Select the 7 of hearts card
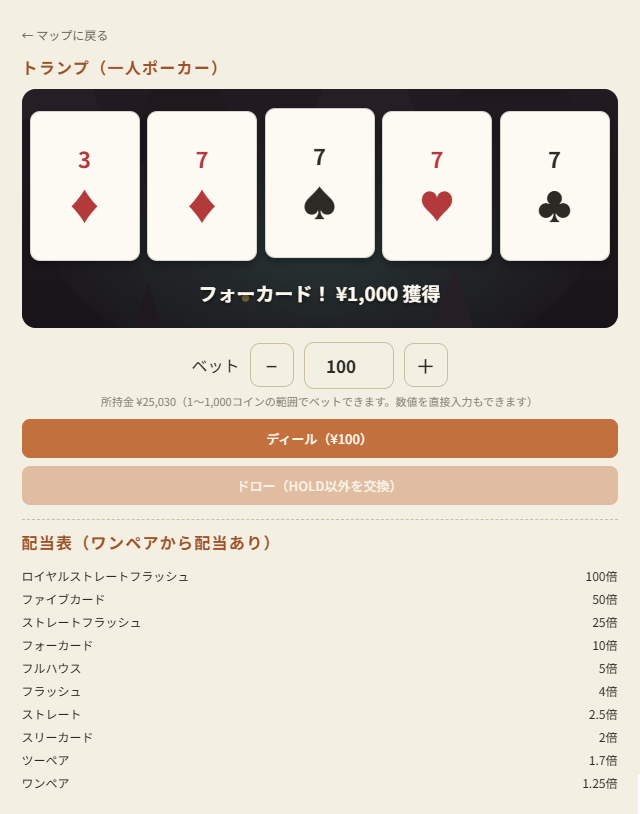This screenshot has width=640, height=814. [x=437, y=186]
